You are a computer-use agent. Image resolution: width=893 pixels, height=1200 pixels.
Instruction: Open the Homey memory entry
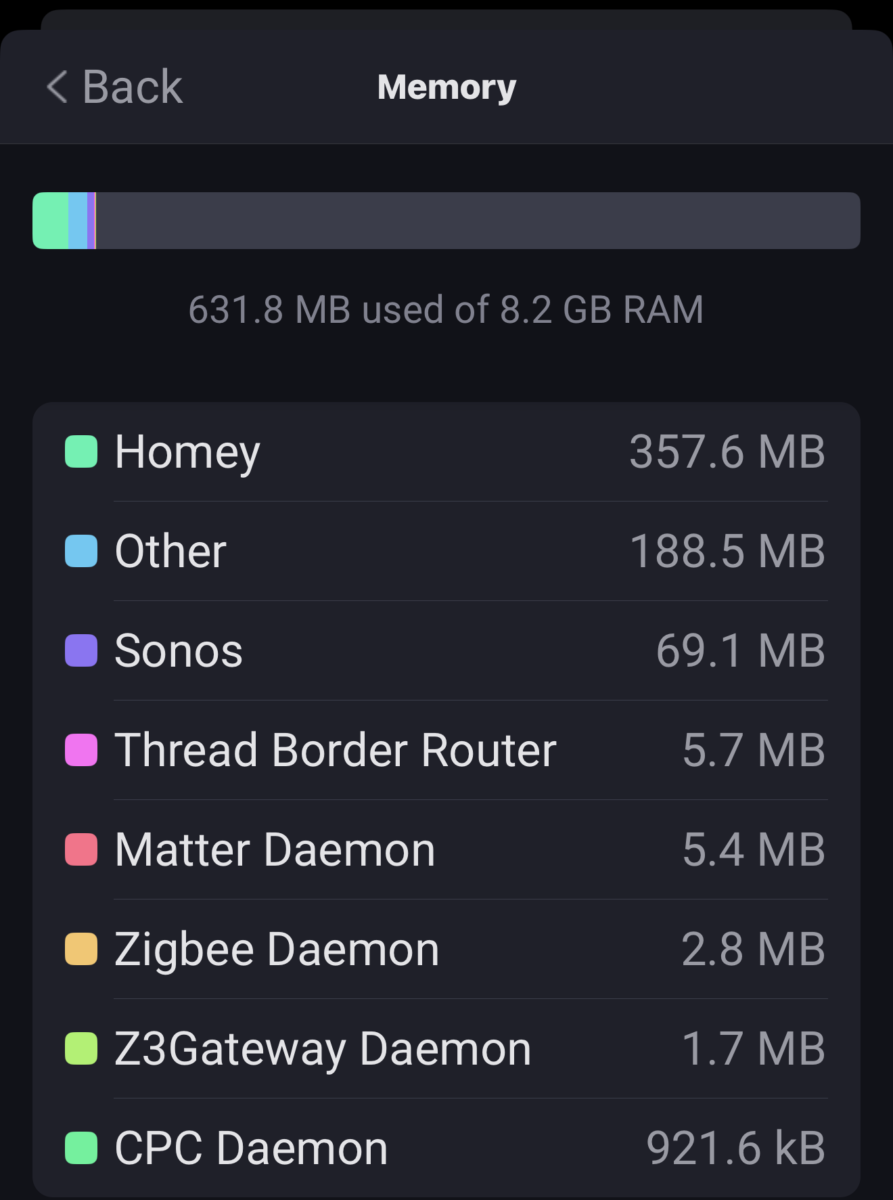[x=446, y=452]
